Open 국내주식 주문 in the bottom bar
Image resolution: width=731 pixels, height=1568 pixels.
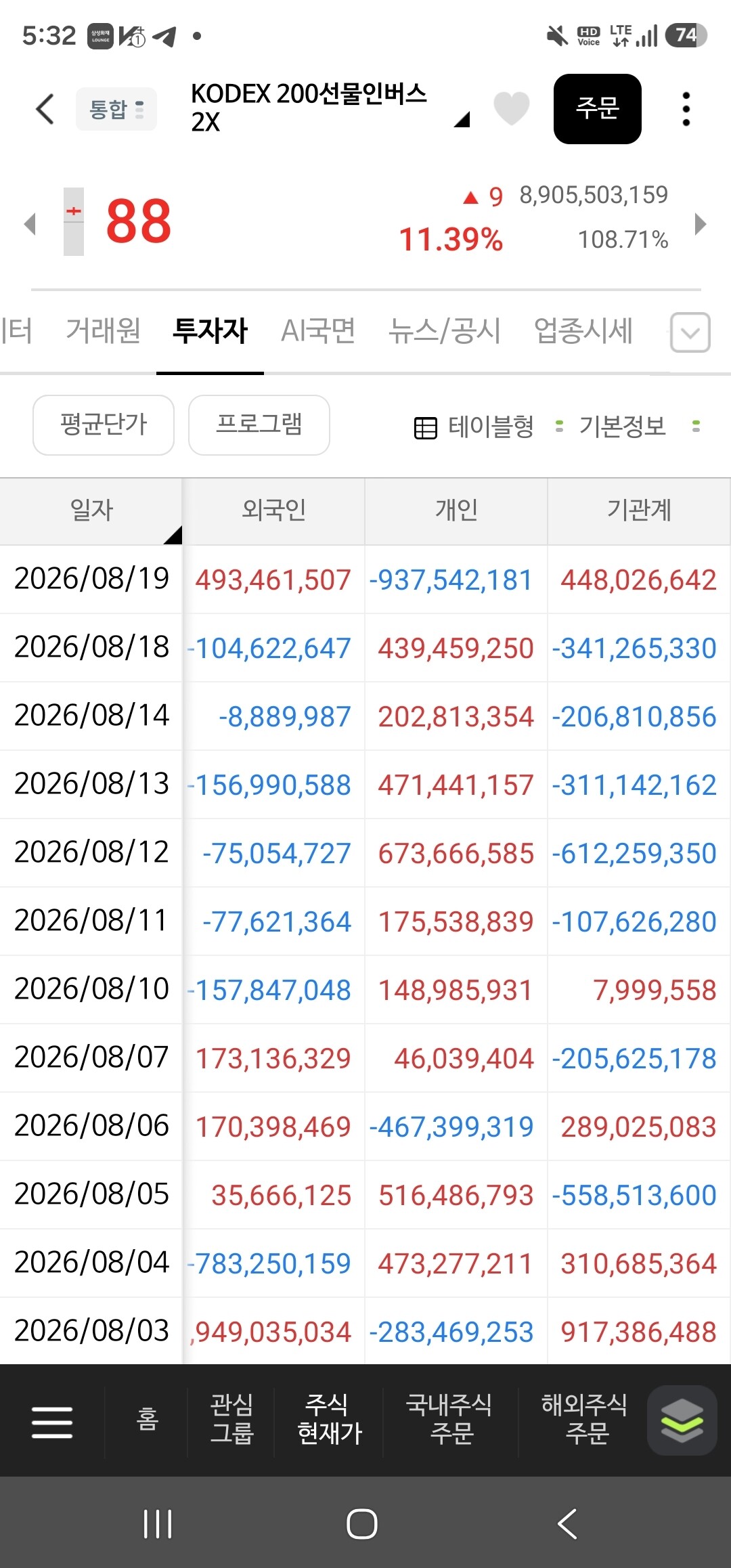(x=449, y=1419)
